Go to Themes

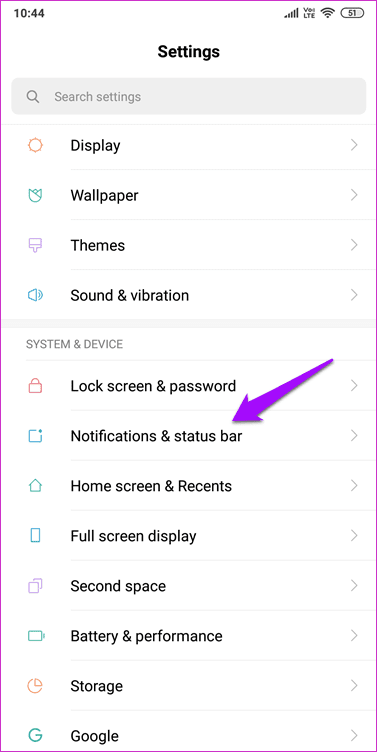click(188, 245)
